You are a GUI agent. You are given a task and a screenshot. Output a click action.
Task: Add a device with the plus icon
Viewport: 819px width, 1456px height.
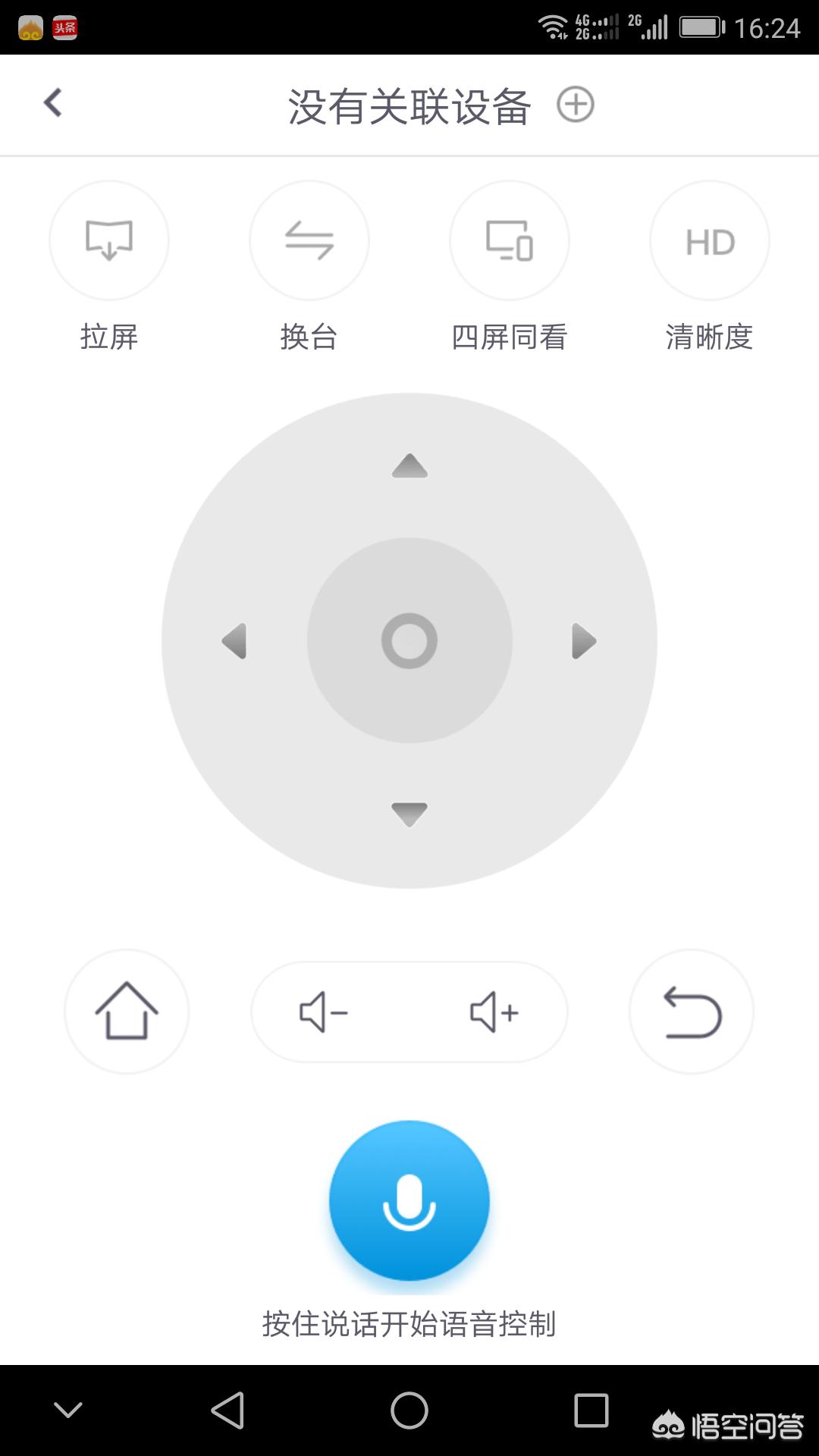pyautogui.click(x=576, y=105)
